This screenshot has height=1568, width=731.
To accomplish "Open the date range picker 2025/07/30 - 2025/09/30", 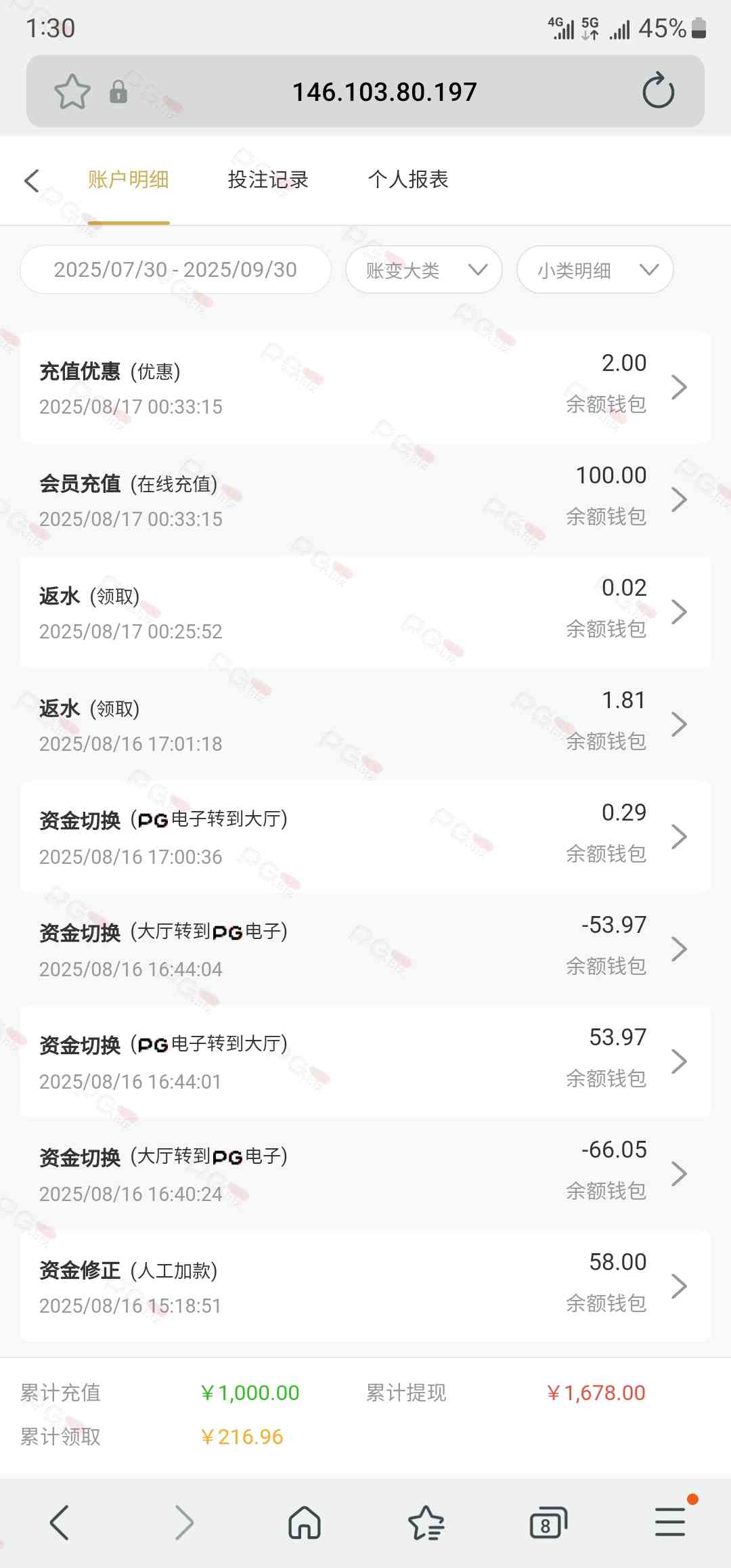I will pos(175,269).
